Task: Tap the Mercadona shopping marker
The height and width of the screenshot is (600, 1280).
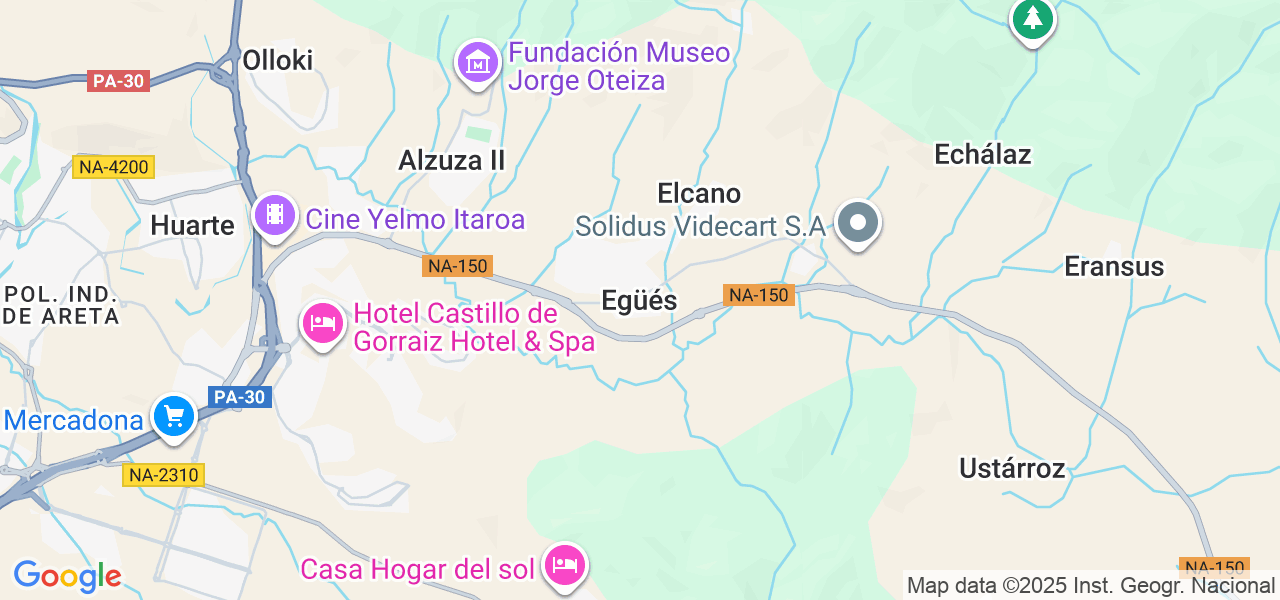Action: (x=174, y=416)
